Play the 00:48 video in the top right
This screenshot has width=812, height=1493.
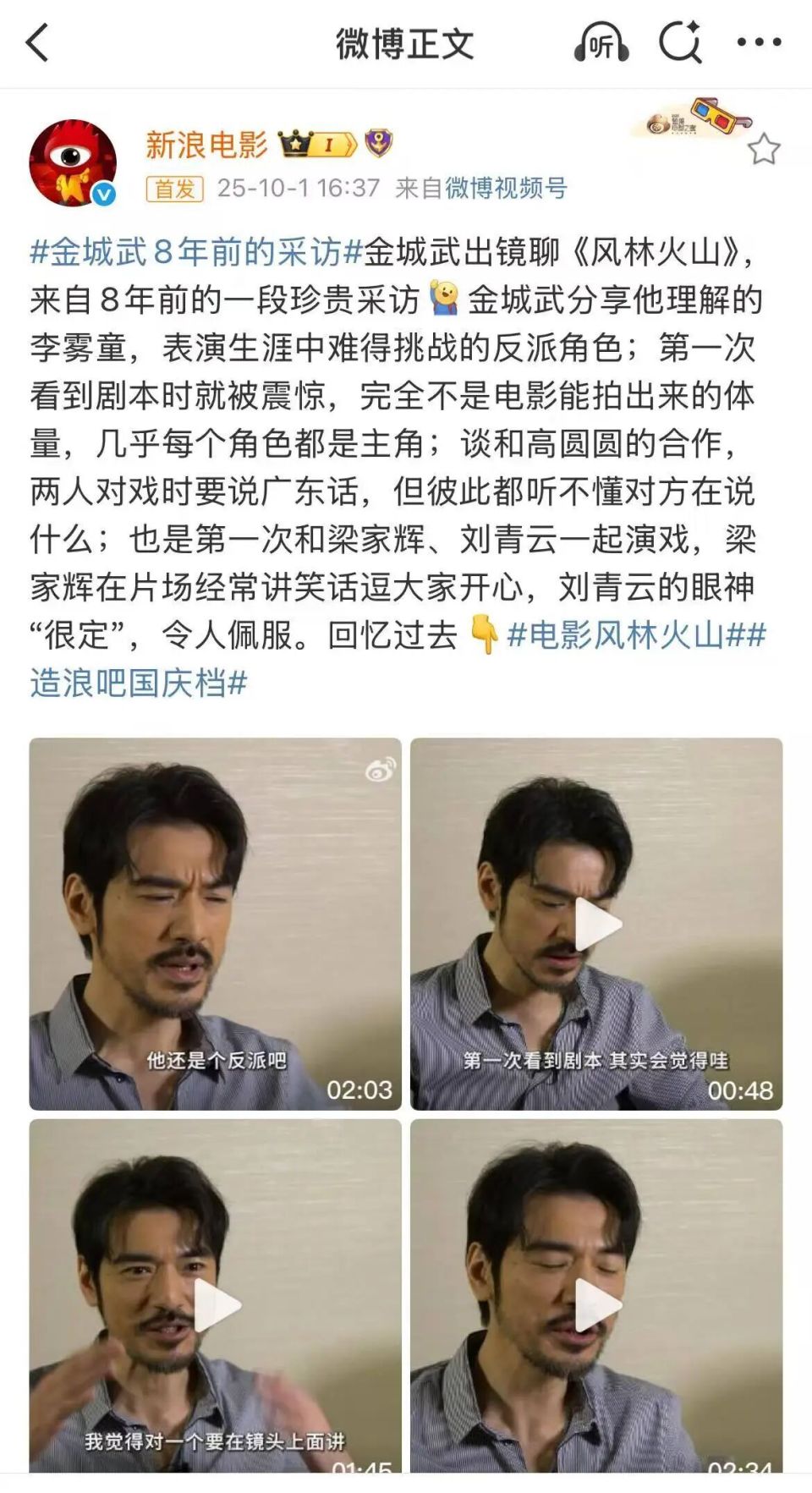(x=597, y=925)
